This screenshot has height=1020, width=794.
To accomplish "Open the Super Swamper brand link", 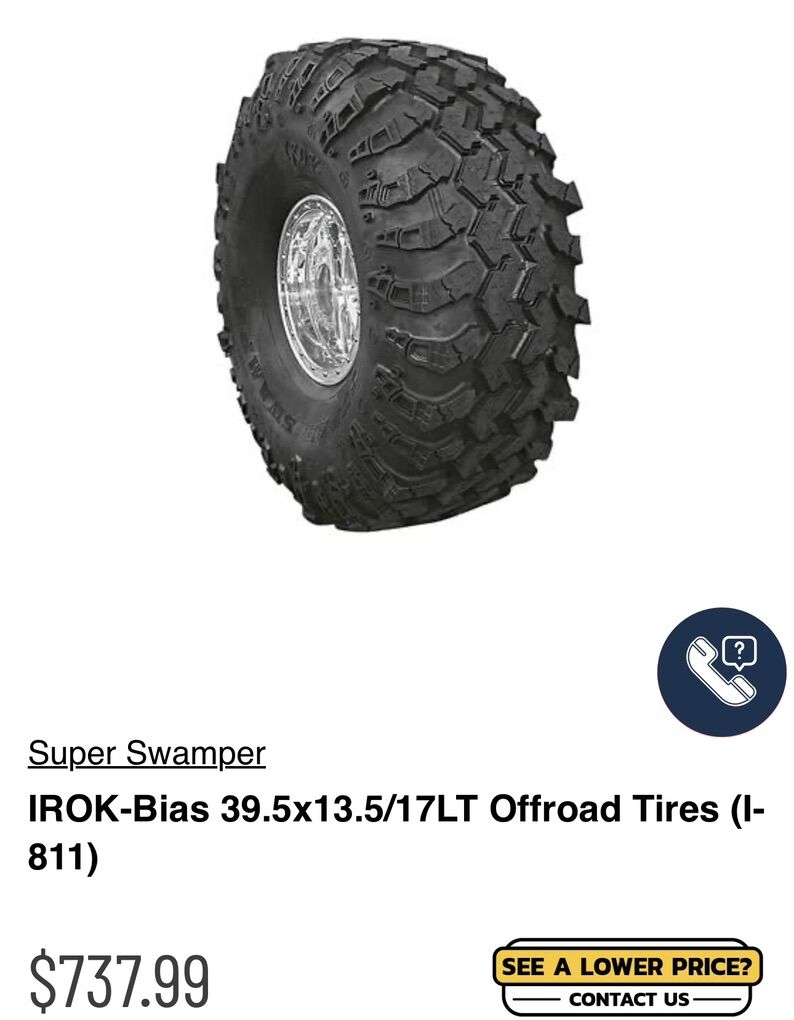I will coord(147,752).
